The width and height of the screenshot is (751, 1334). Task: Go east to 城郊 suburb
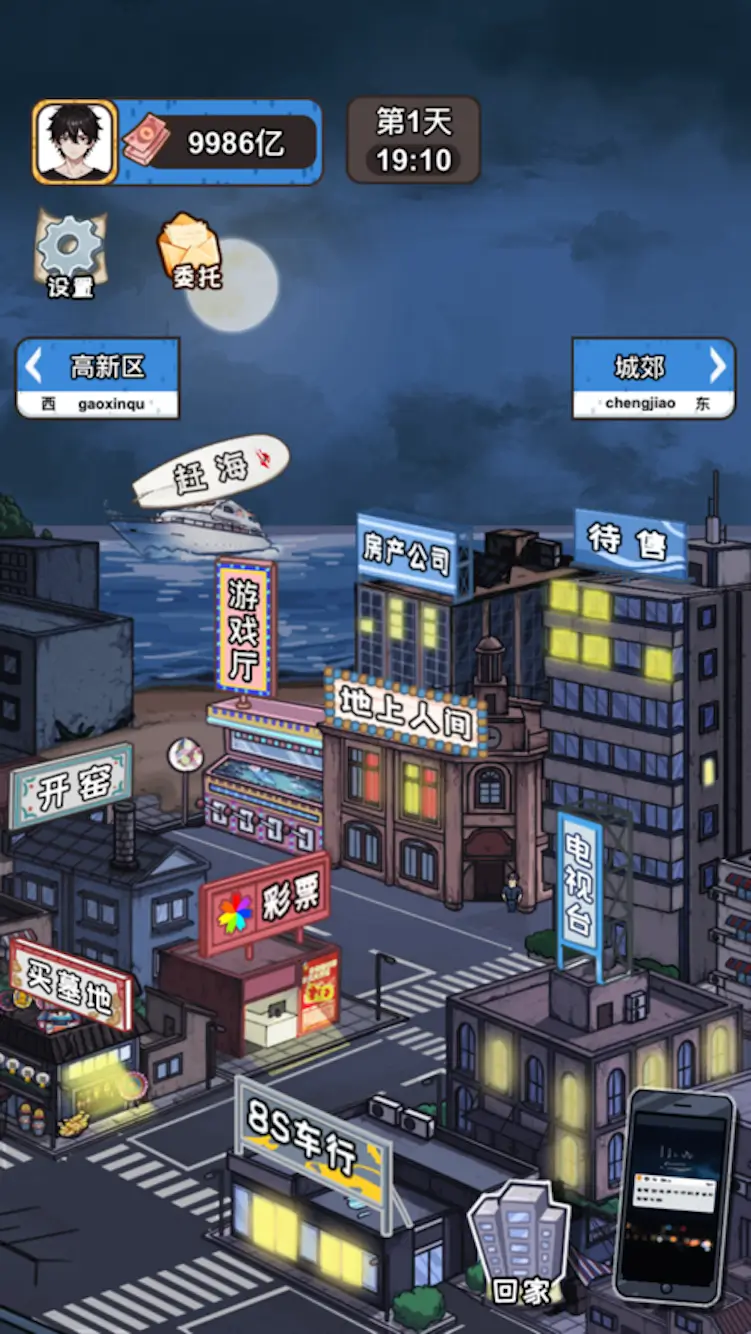653,377
